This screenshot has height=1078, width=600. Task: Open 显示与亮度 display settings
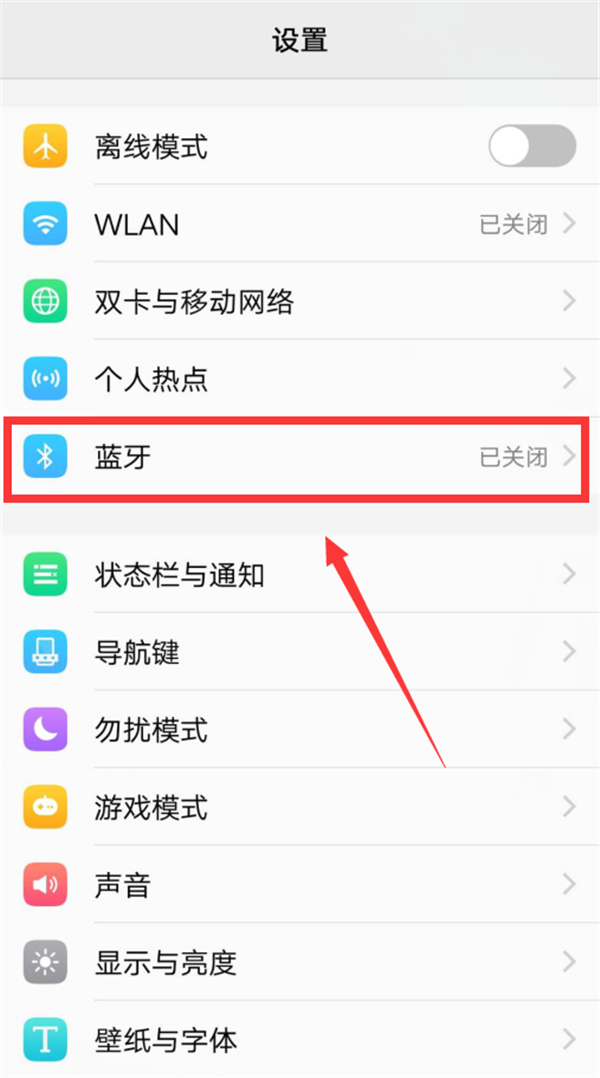pyautogui.click(x=300, y=962)
